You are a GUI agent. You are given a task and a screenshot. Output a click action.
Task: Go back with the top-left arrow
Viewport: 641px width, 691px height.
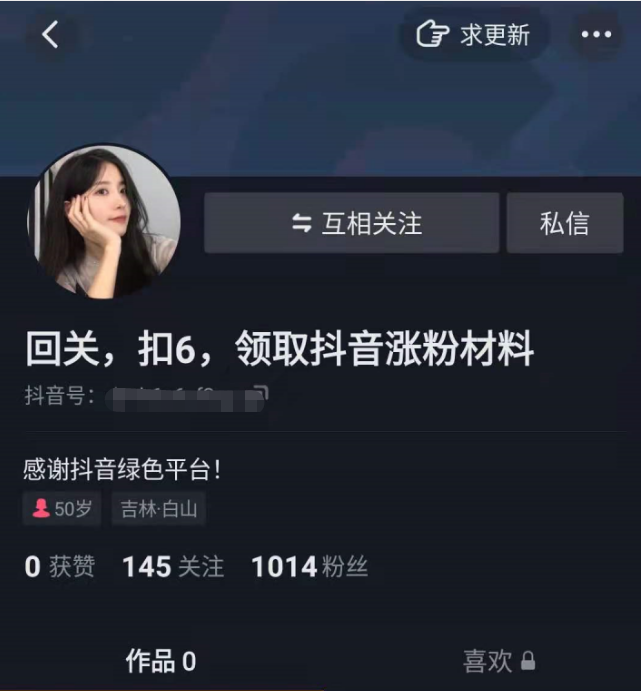click(x=50, y=35)
